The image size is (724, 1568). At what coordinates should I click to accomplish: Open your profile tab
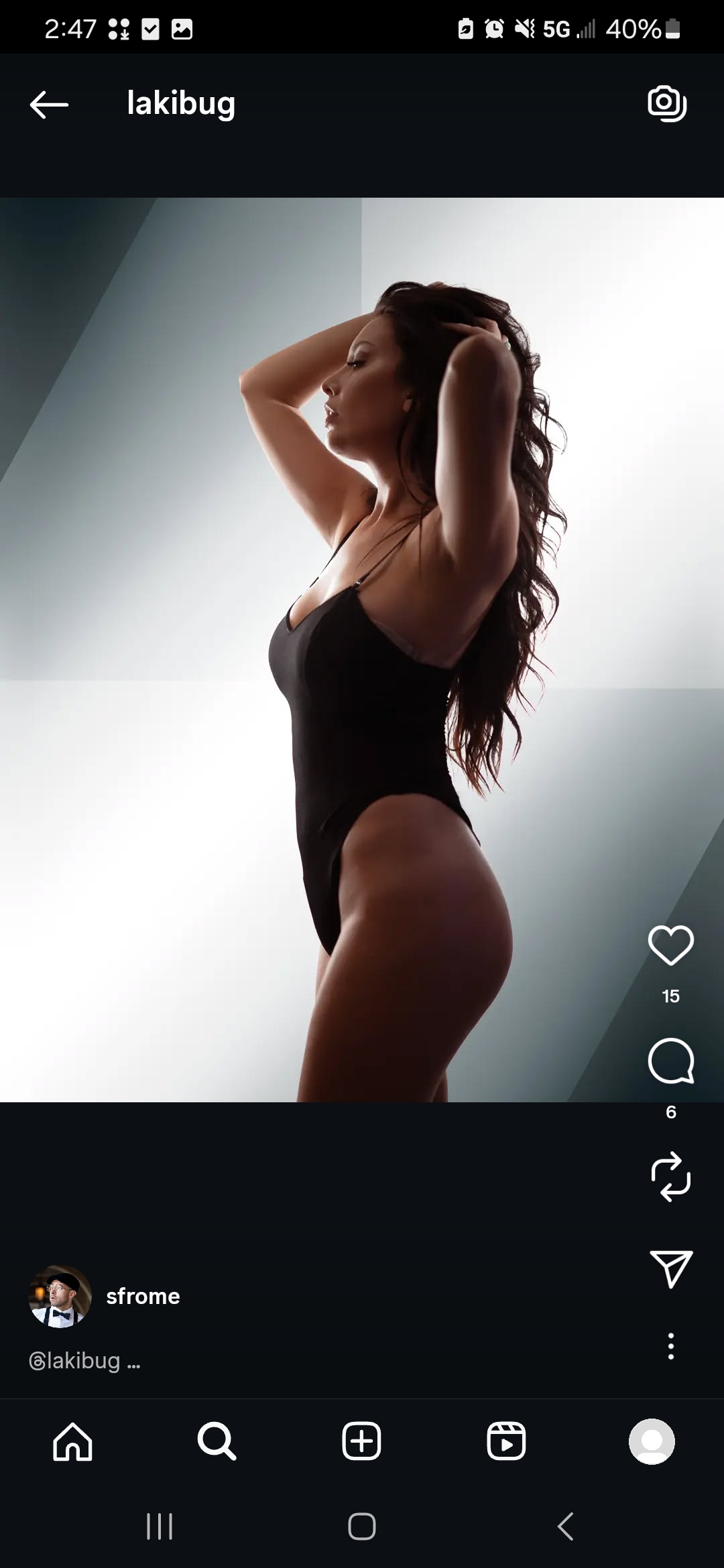651,1441
